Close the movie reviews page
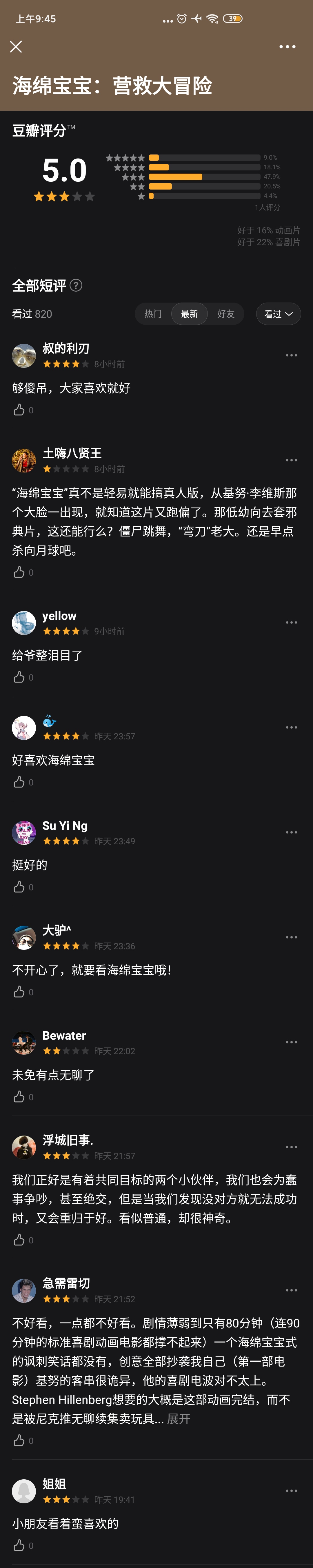 (x=17, y=47)
